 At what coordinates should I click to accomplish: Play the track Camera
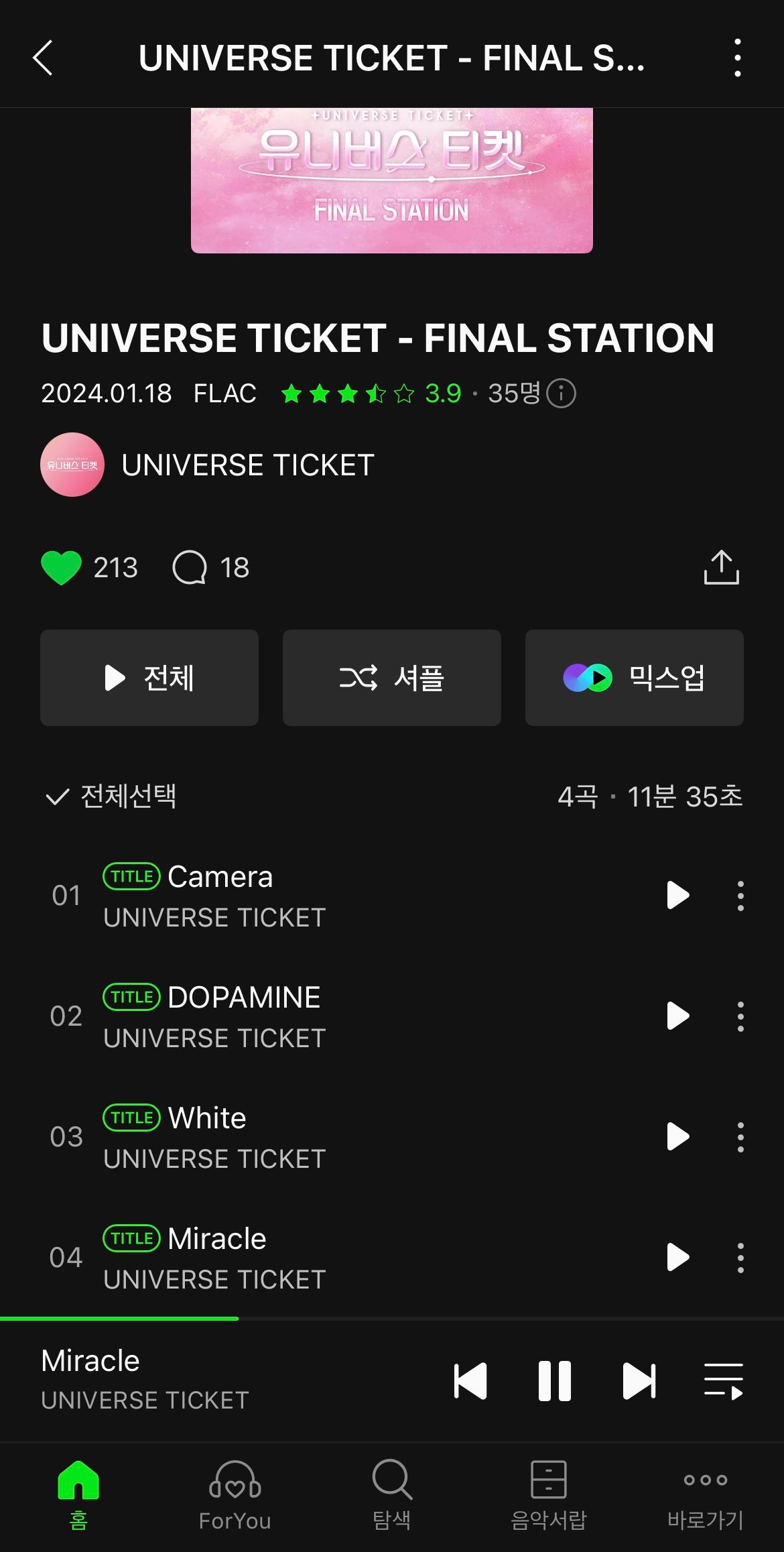(677, 895)
